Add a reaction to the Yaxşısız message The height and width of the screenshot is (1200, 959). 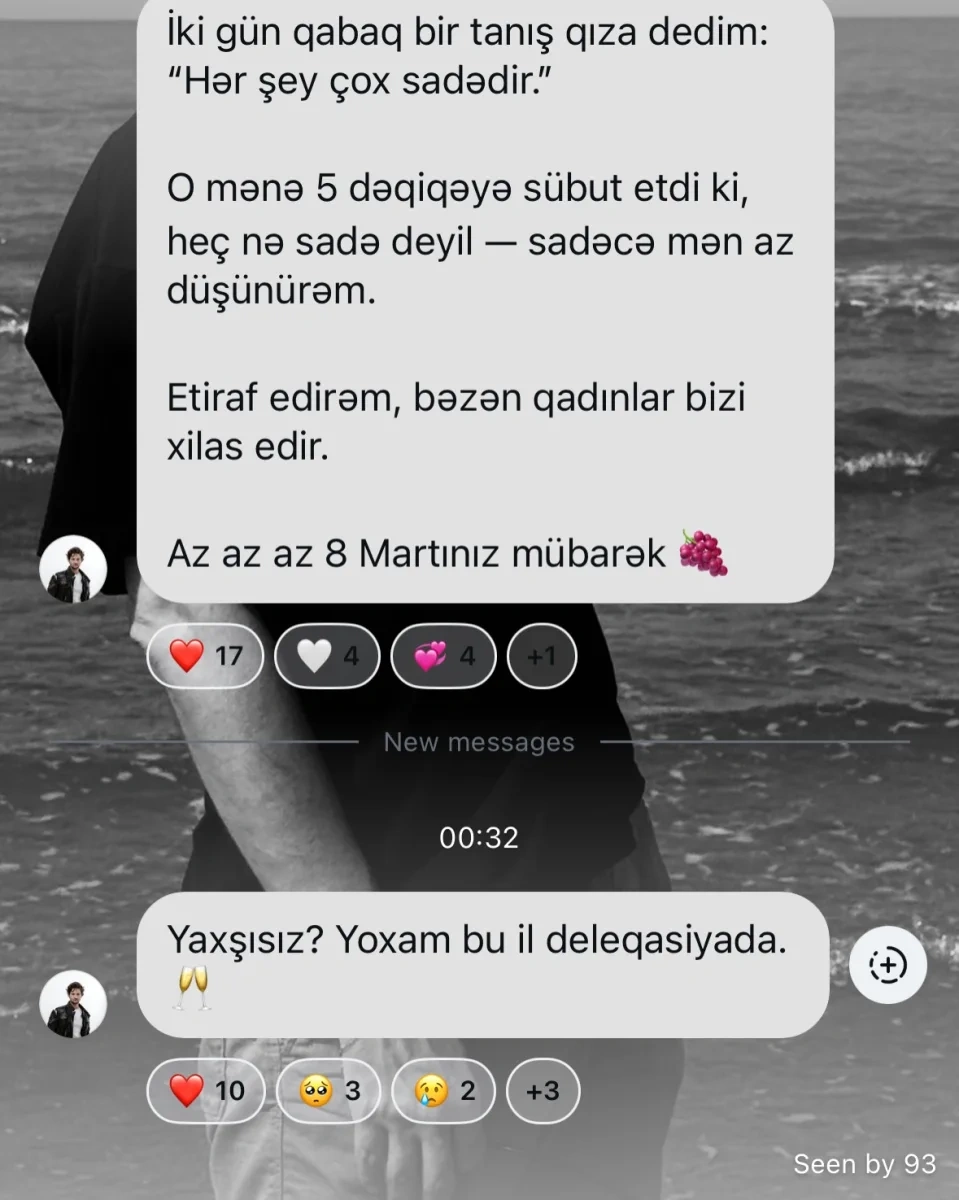tap(887, 965)
